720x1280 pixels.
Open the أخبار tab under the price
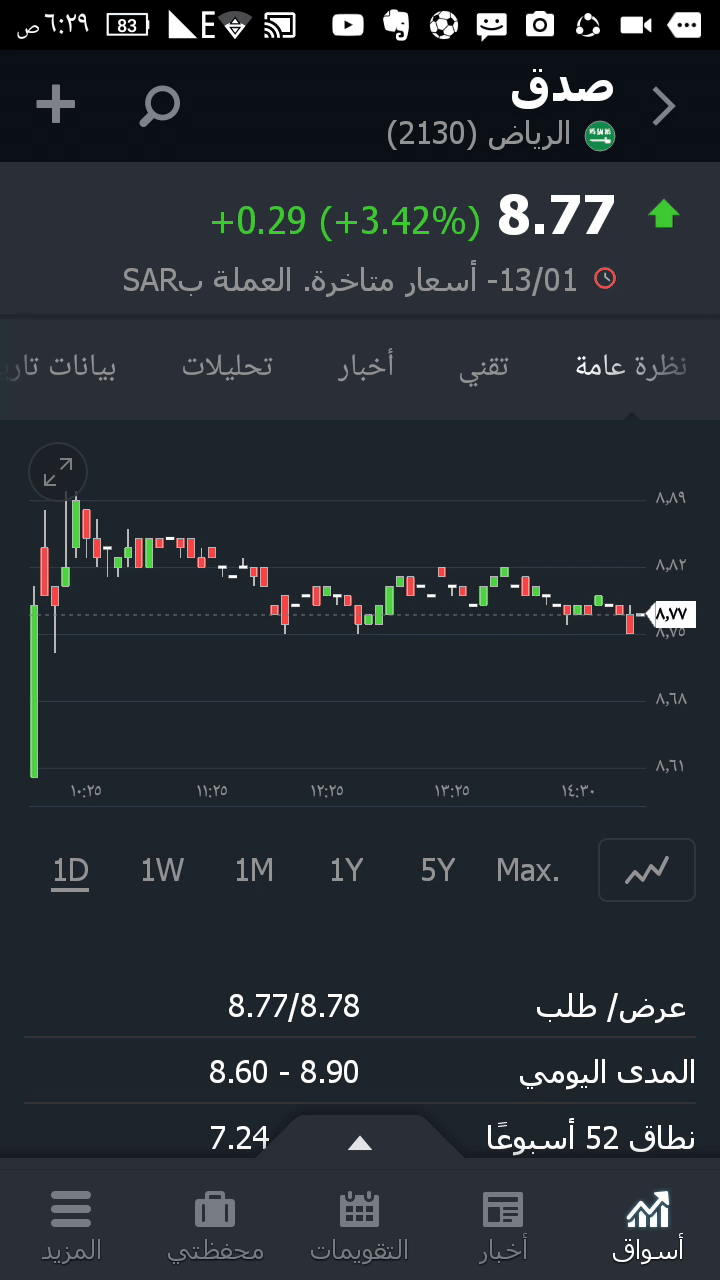366,366
